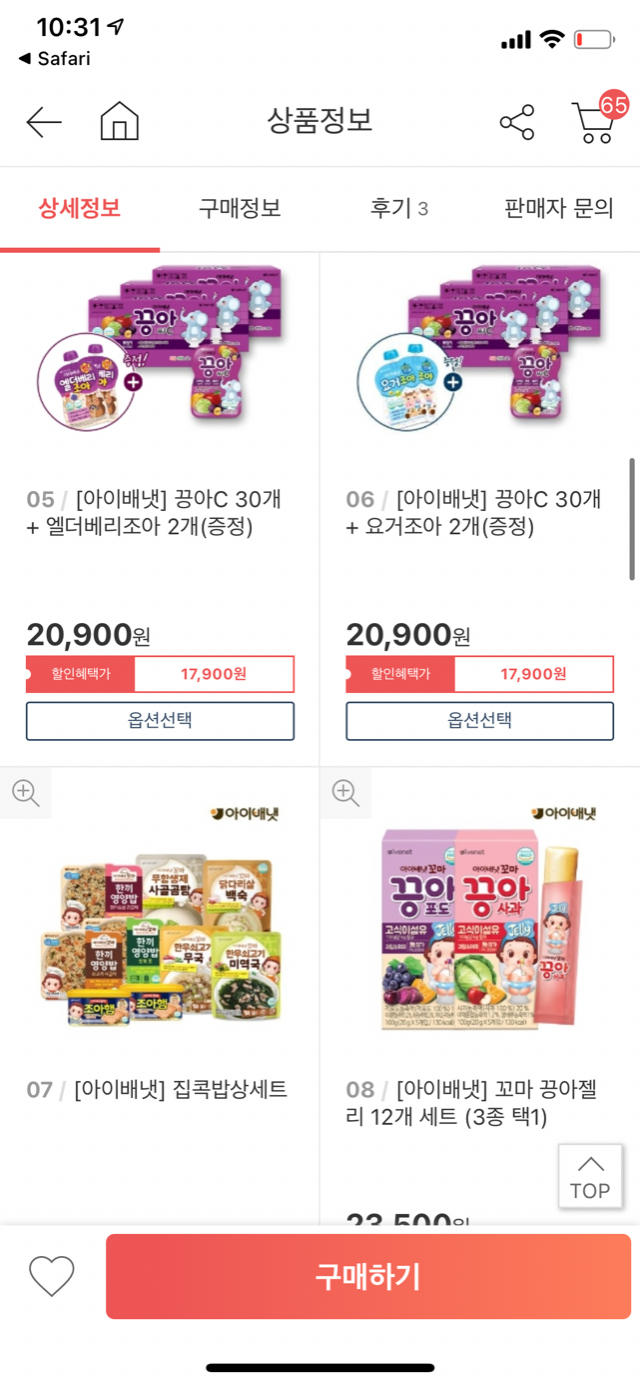Switch to the 구매정보 tab
The width and height of the screenshot is (640, 1386).
[239, 208]
